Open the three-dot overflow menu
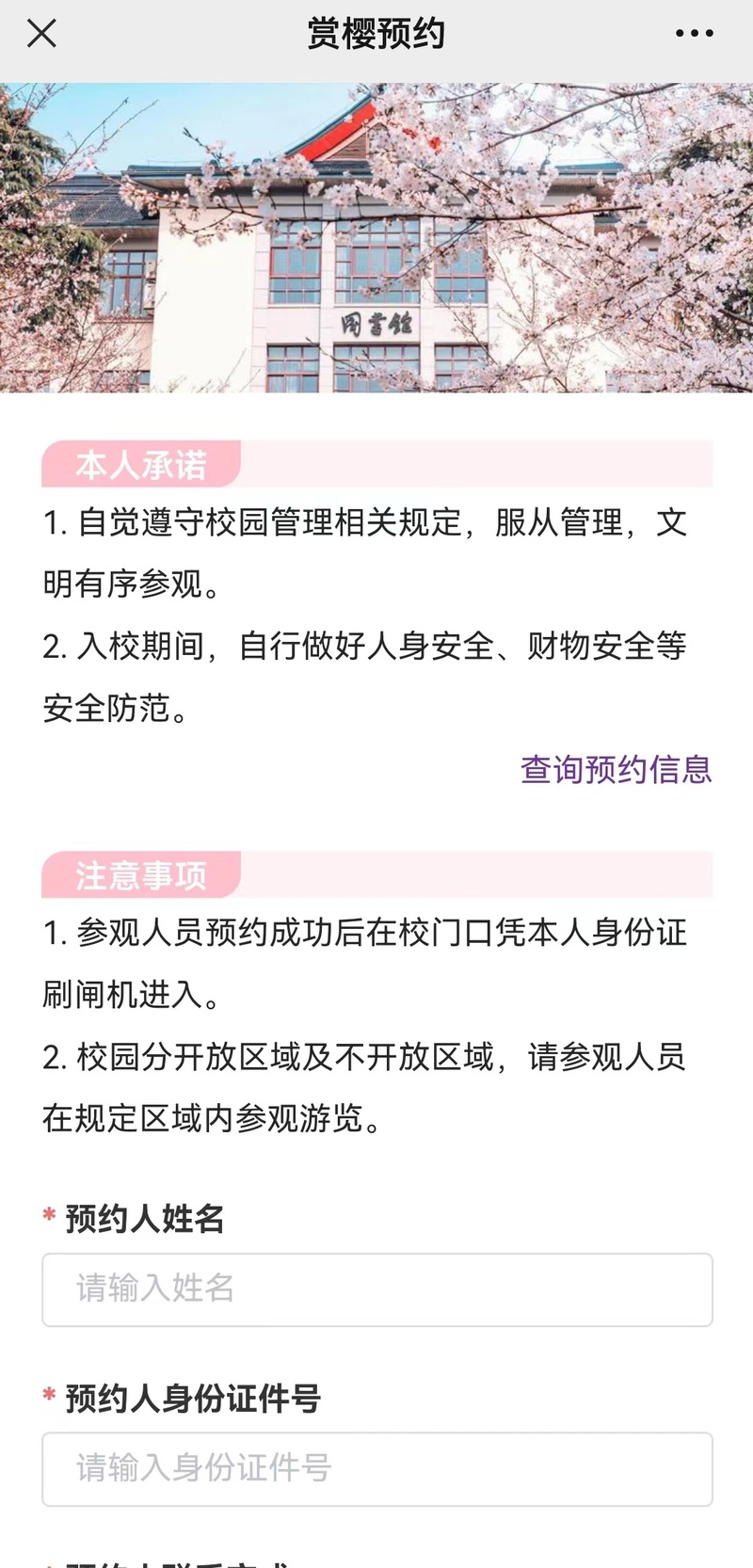 (x=695, y=34)
